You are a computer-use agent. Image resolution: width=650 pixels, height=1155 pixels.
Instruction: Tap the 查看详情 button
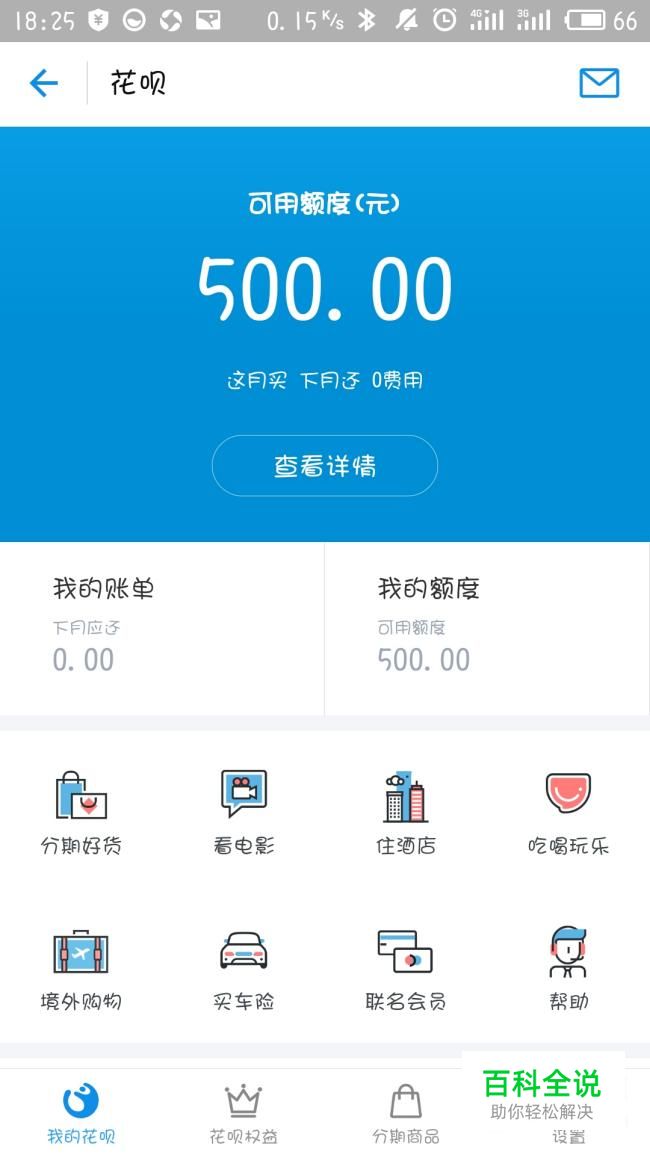click(325, 466)
